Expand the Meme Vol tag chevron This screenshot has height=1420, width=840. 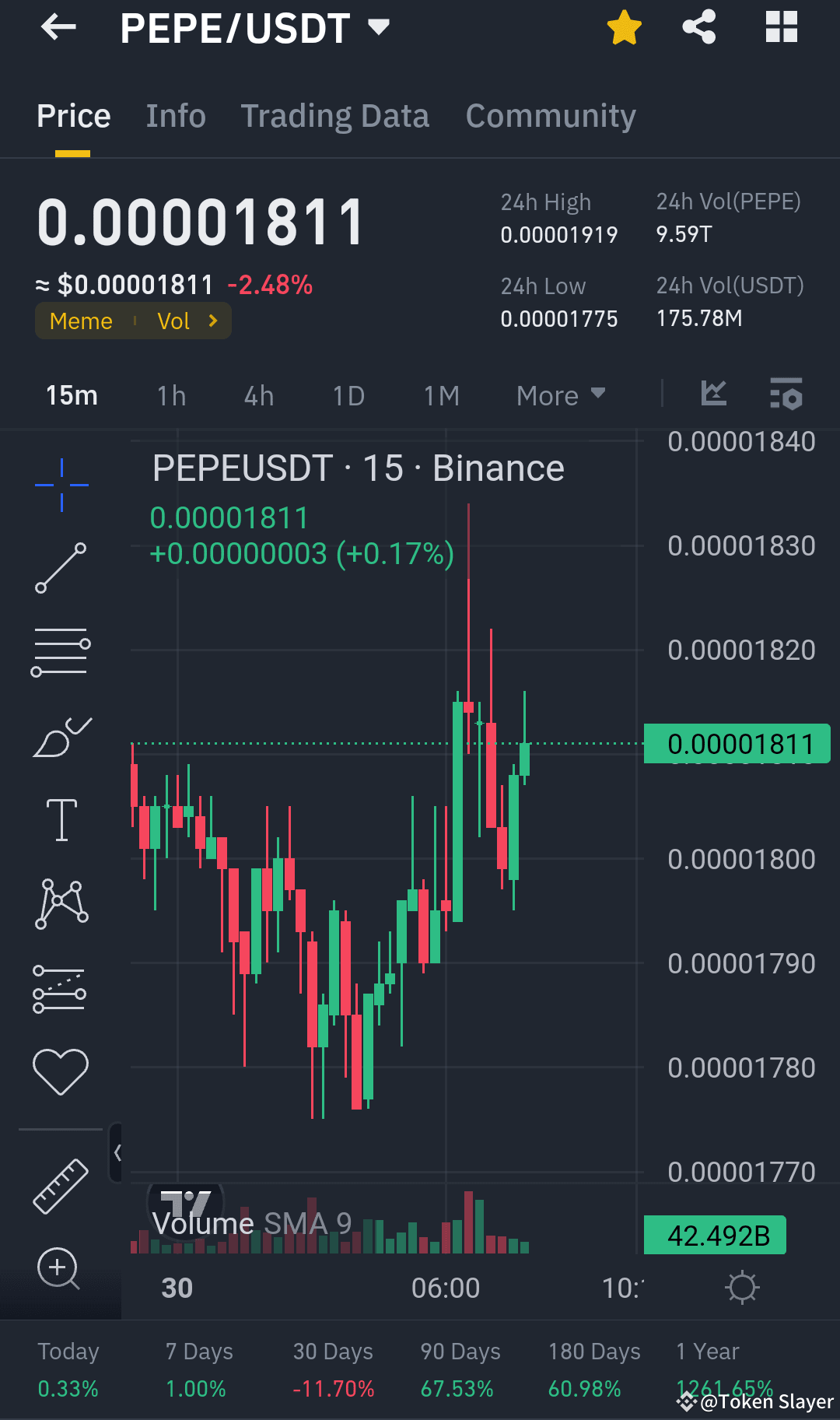click(x=212, y=321)
